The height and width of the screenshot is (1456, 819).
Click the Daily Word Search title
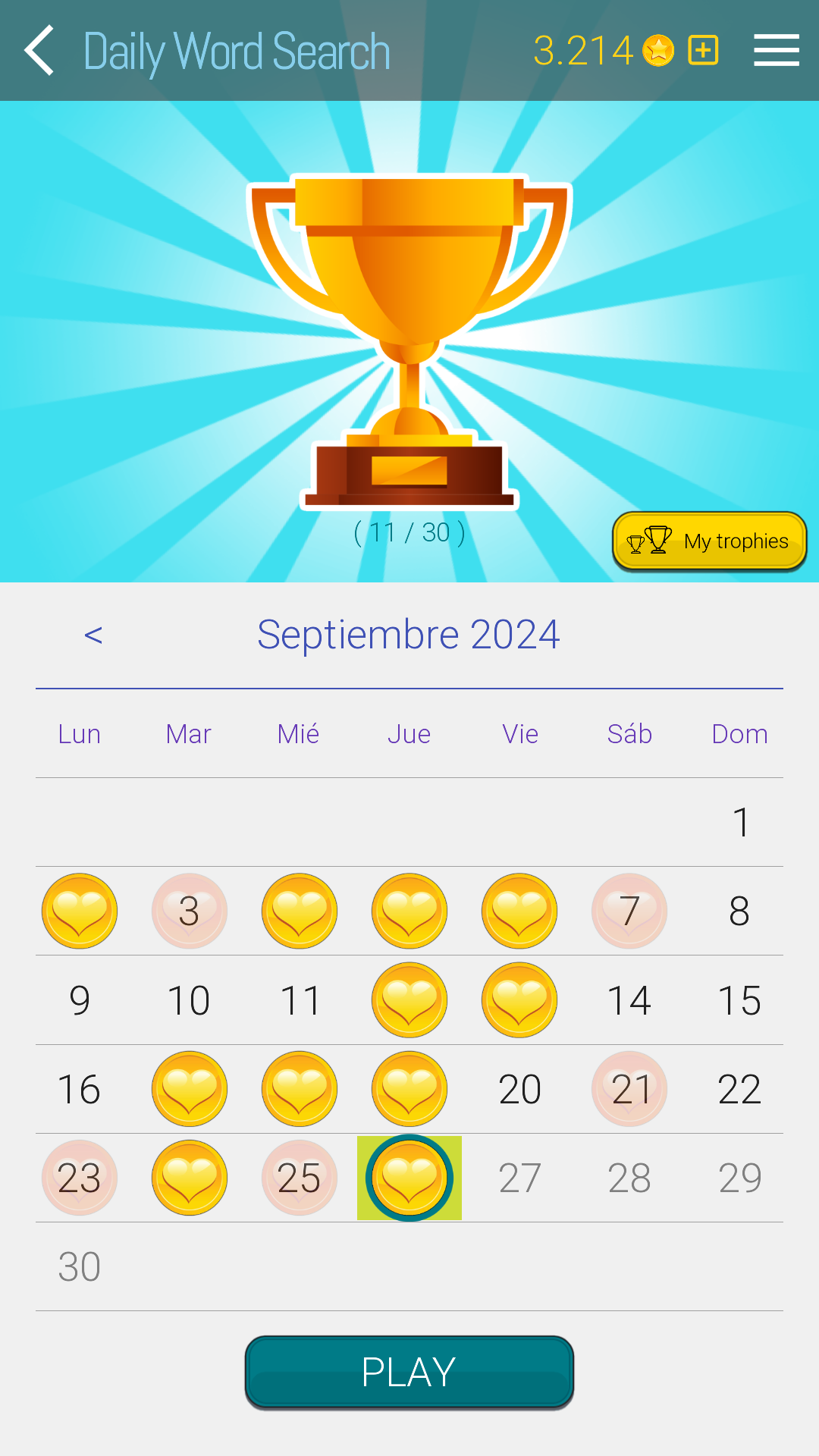coord(236,50)
